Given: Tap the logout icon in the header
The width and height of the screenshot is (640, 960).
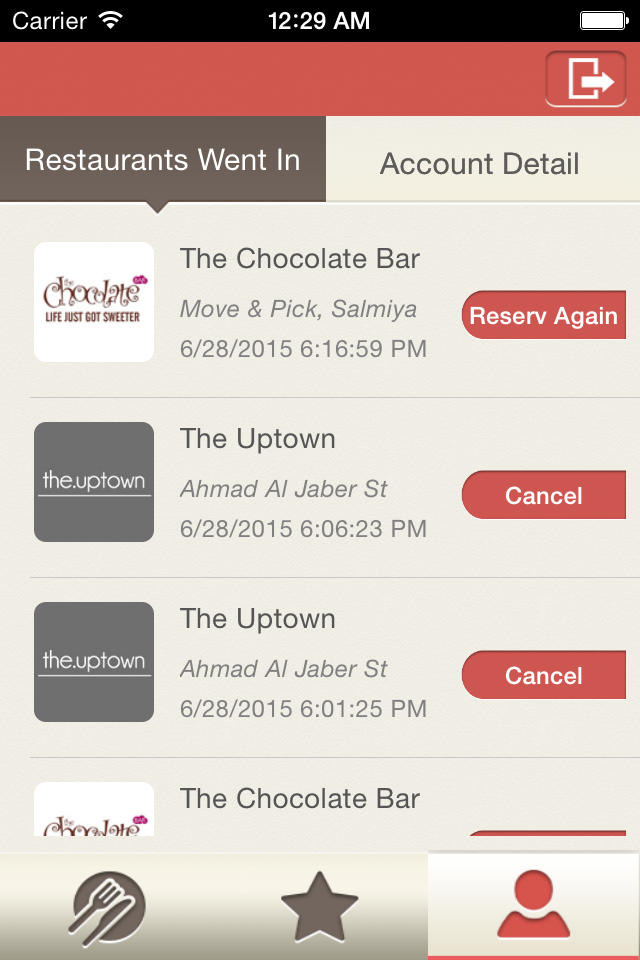Looking at the screenshot, I should tap(592, 79).
